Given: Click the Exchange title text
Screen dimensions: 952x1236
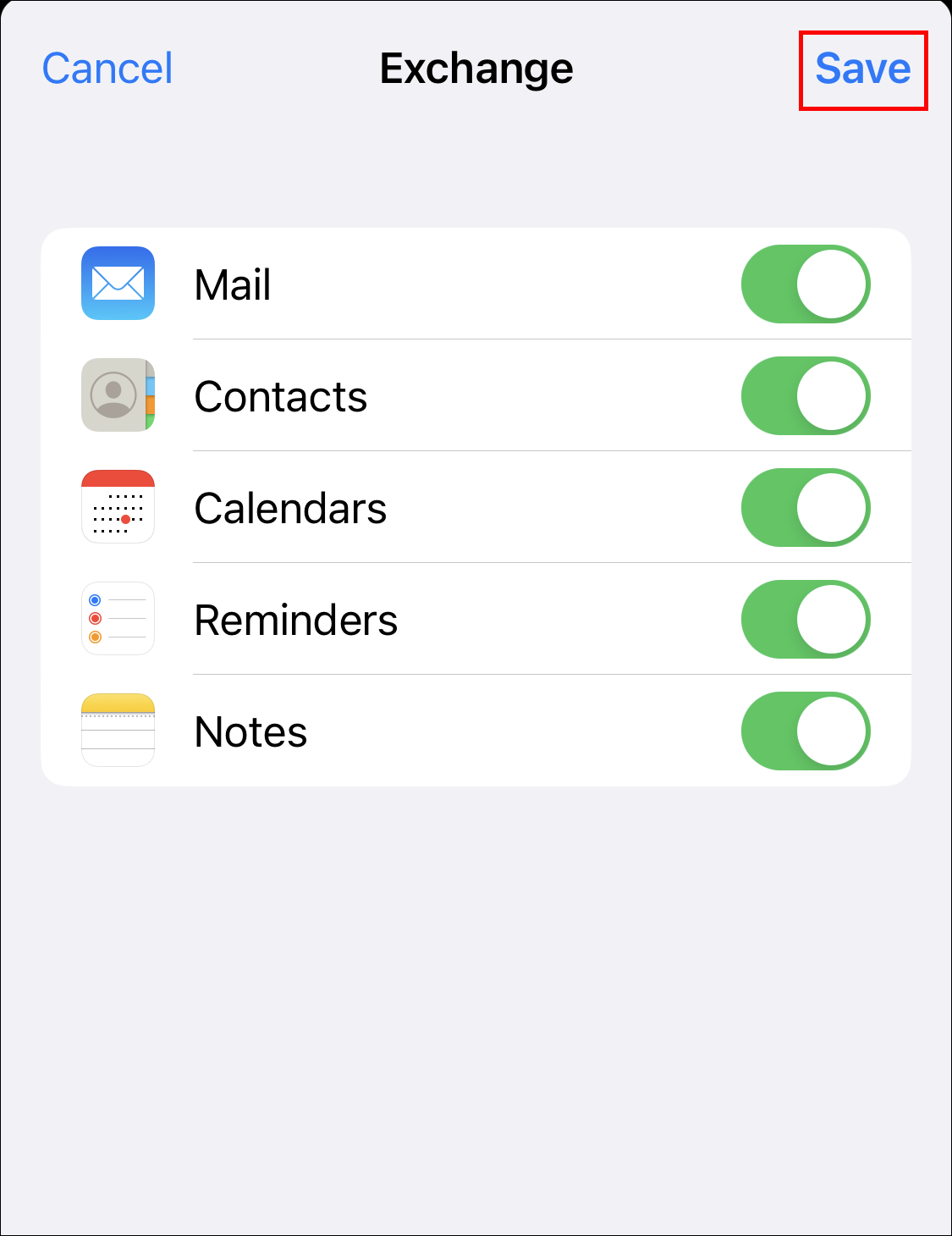Looking at the screenshot, I should (476, 69).
